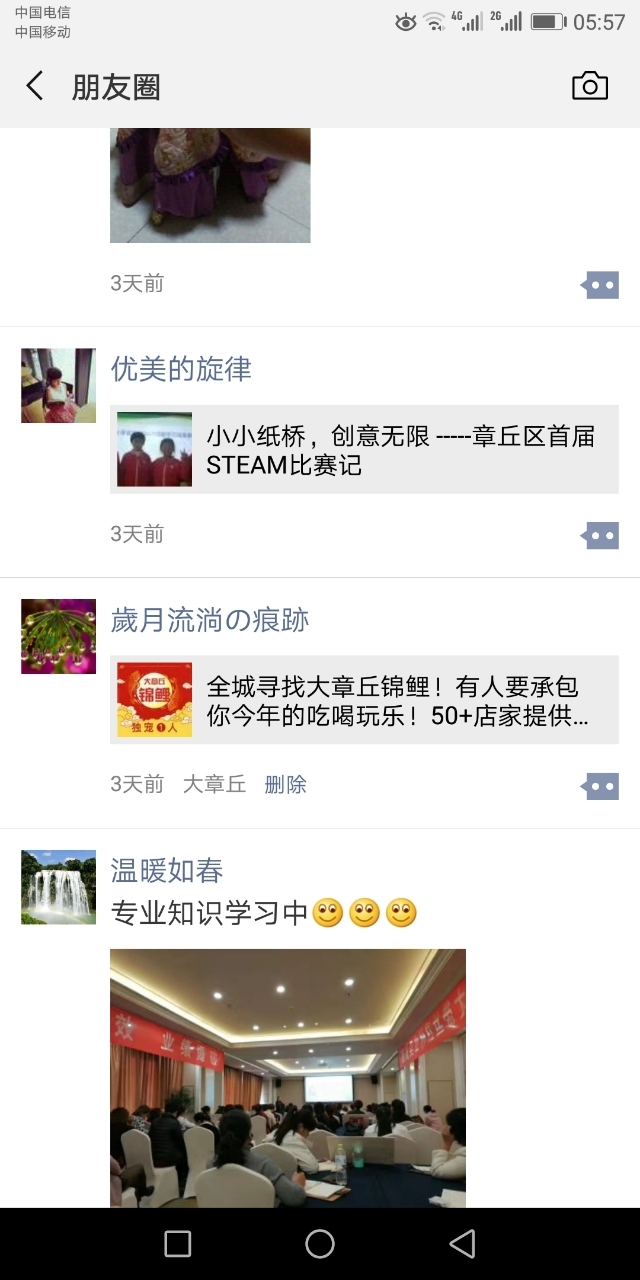
Task: Open comment menu under the top photo post
Action: (x=600, y=285)
